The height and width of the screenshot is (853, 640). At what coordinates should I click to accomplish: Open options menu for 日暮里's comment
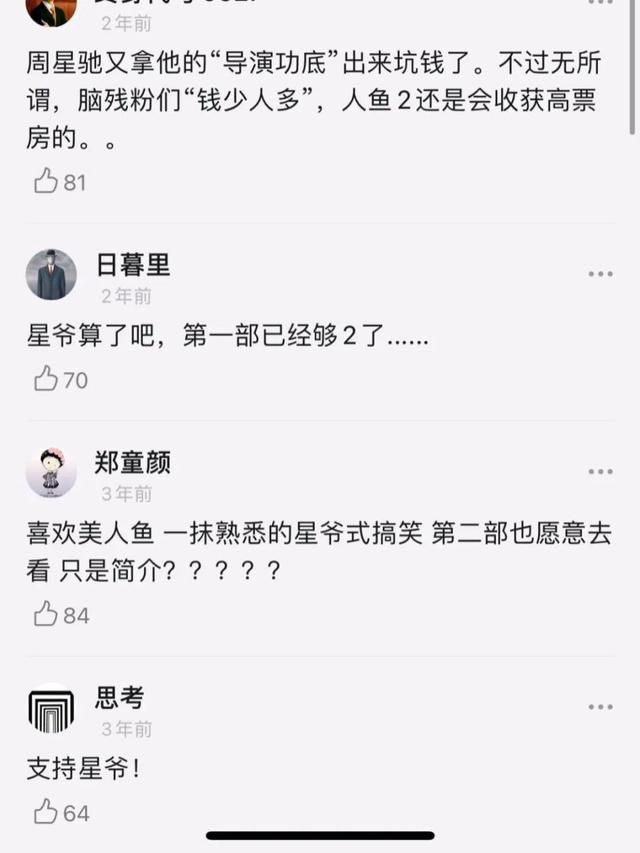tap(600, 274)
